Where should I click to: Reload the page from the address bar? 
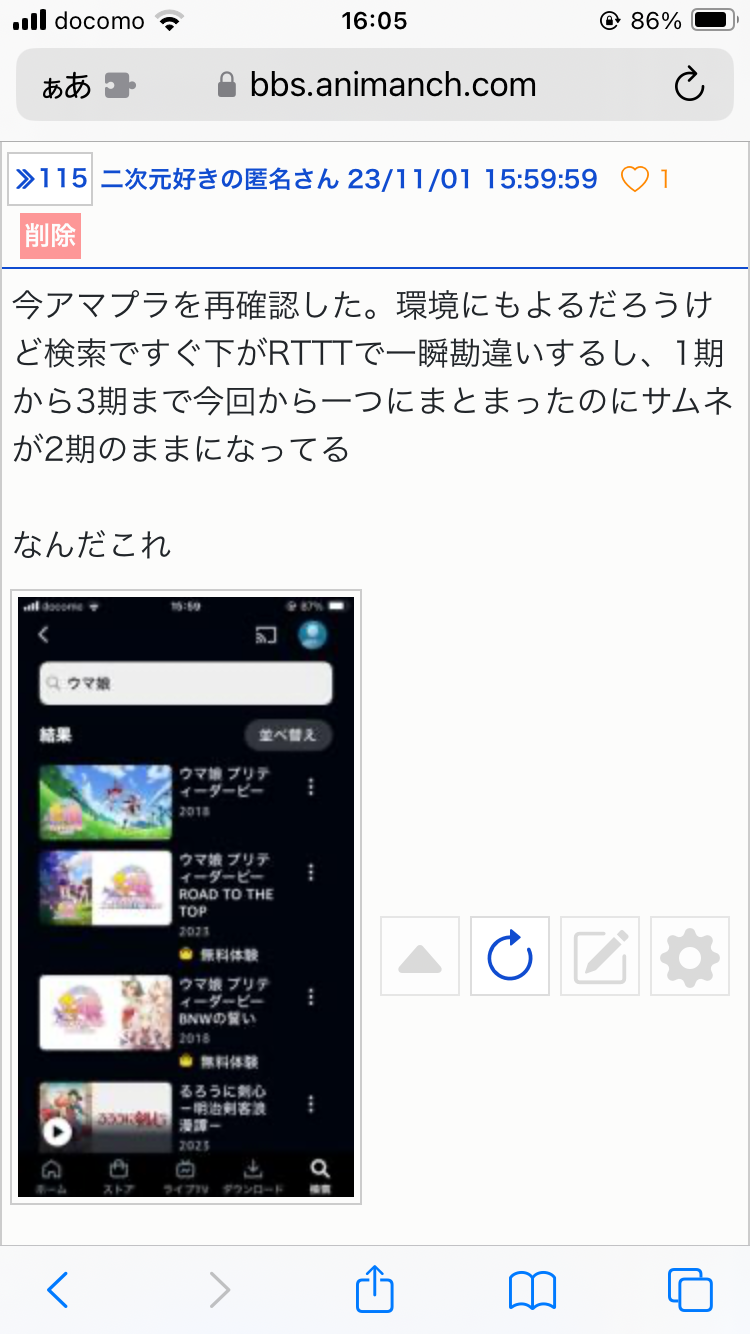tap(690, 85)
